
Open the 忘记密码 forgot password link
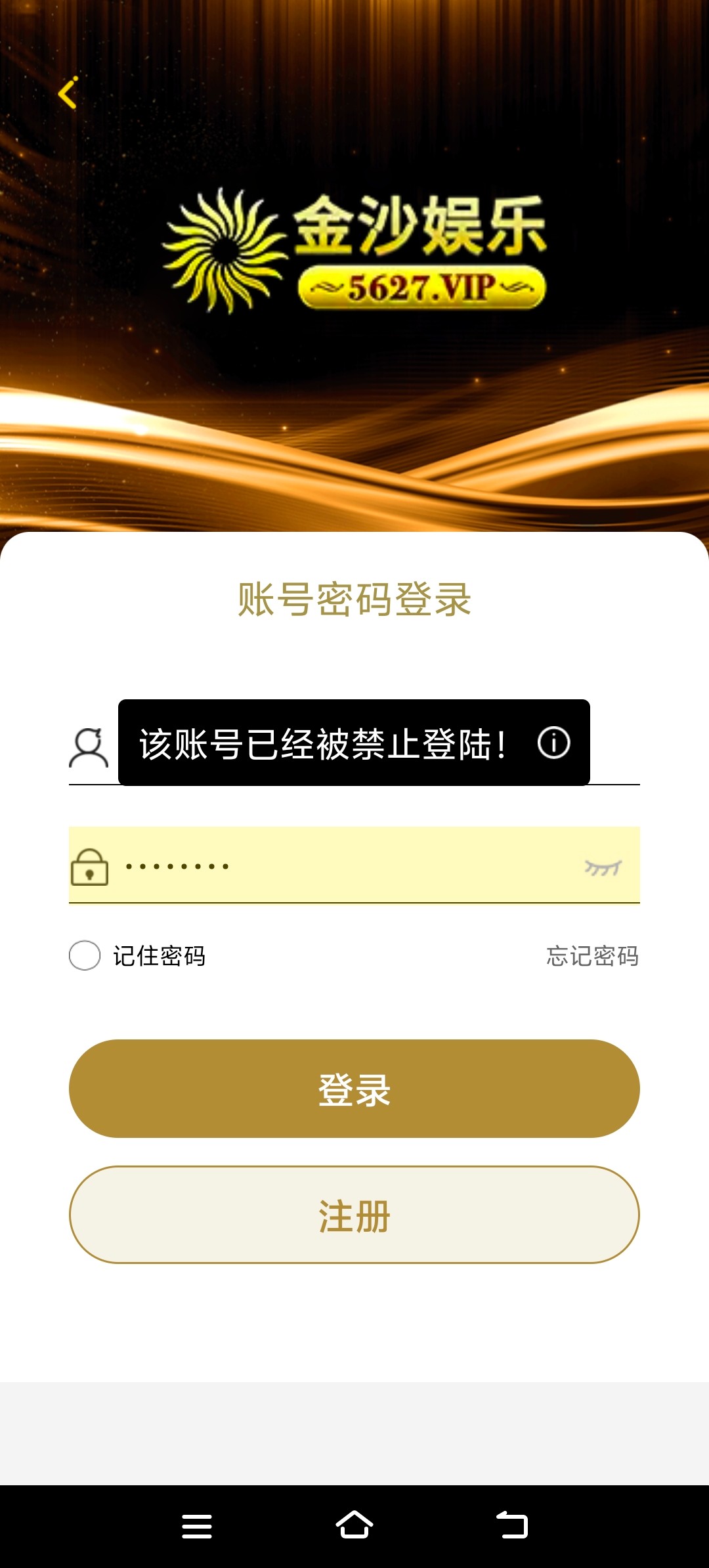(592, 956)
